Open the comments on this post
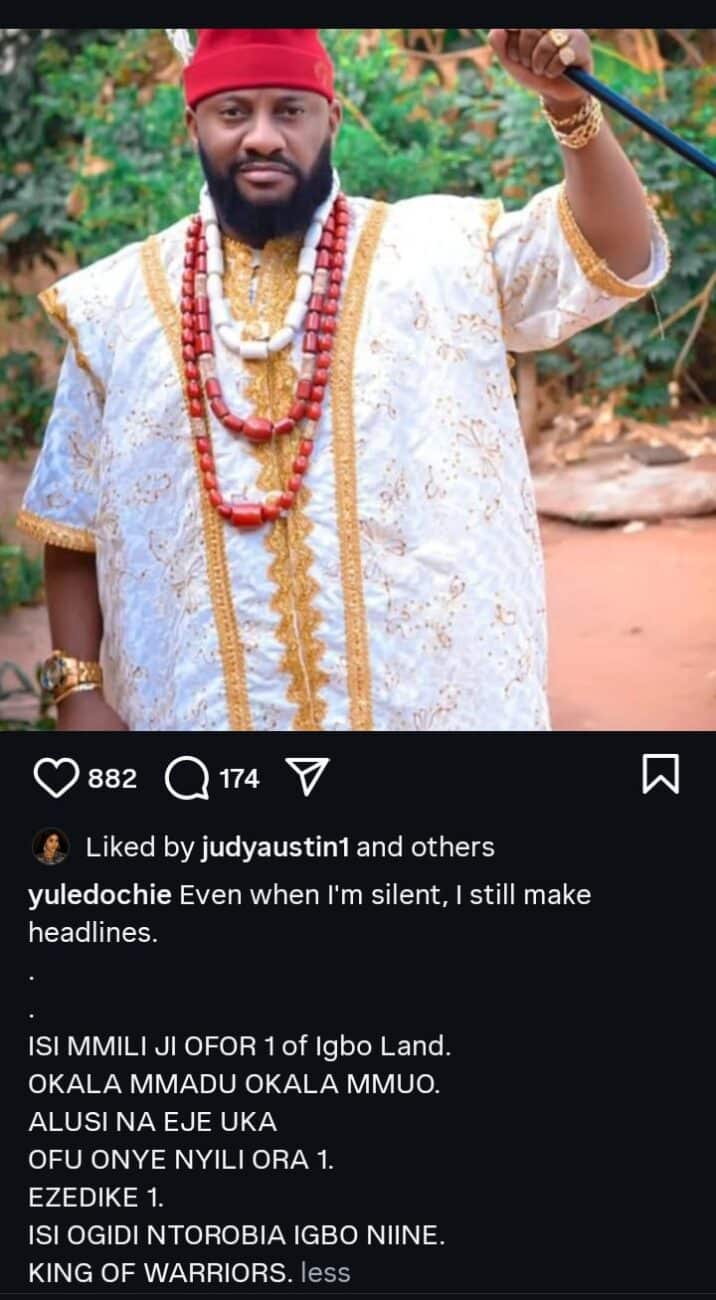 [186, 778]
